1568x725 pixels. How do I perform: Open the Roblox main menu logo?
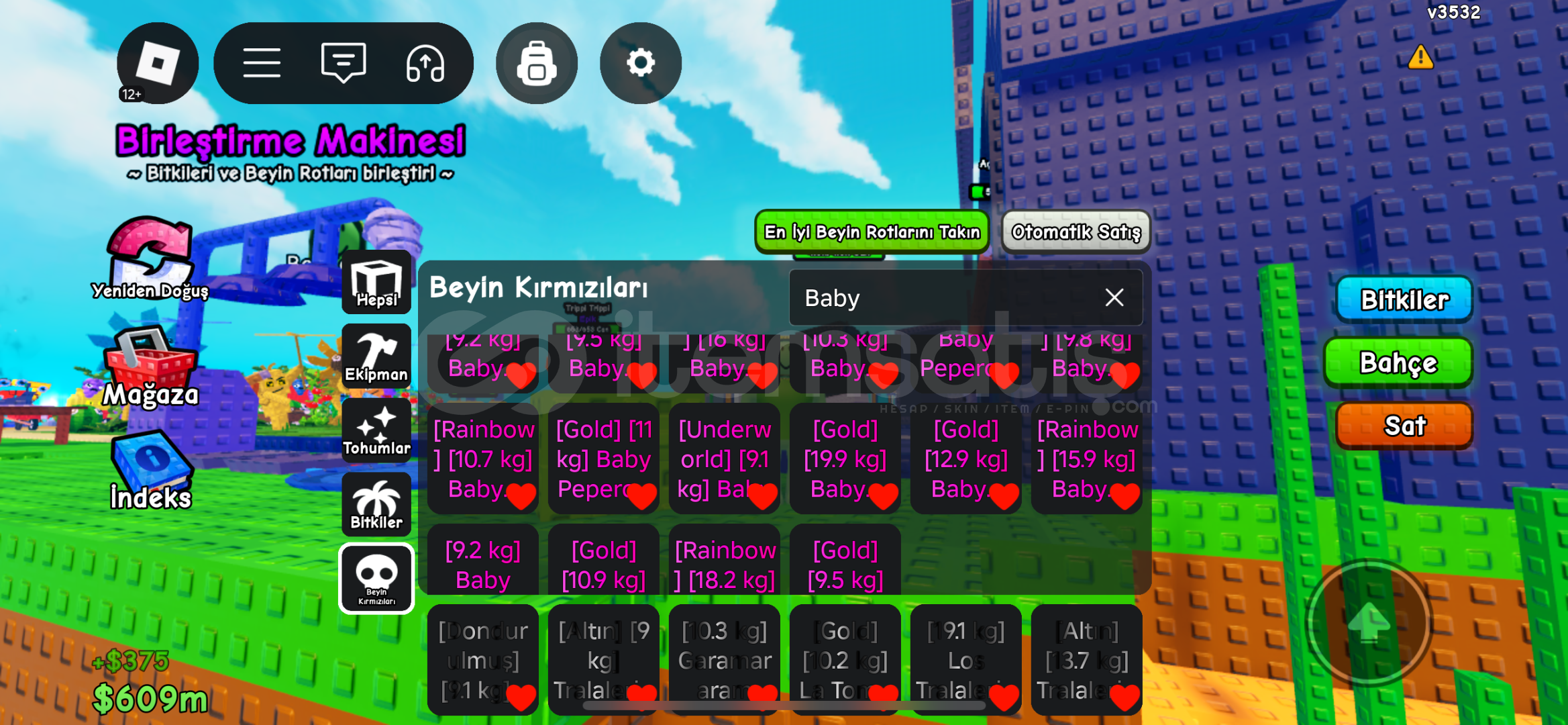[x=157, y=63]
